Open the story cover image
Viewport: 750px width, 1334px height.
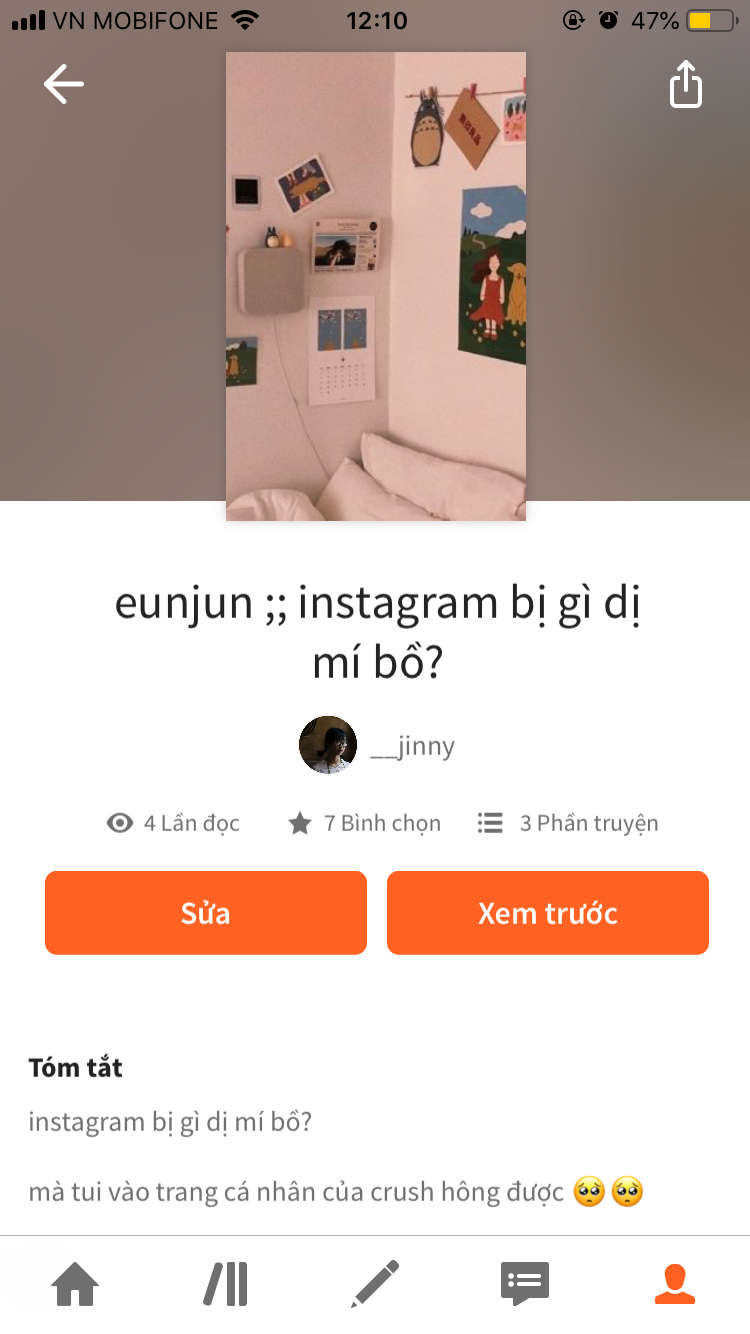click(x=376, y=286)
